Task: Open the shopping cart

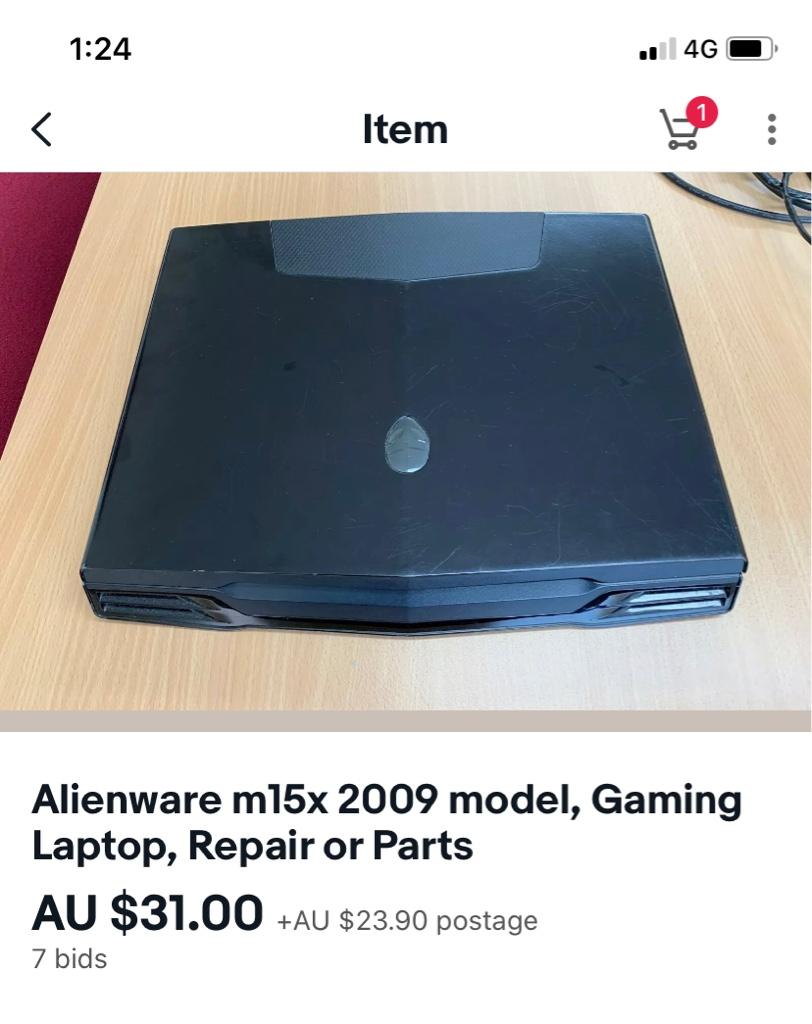Action: coord(683,128)
